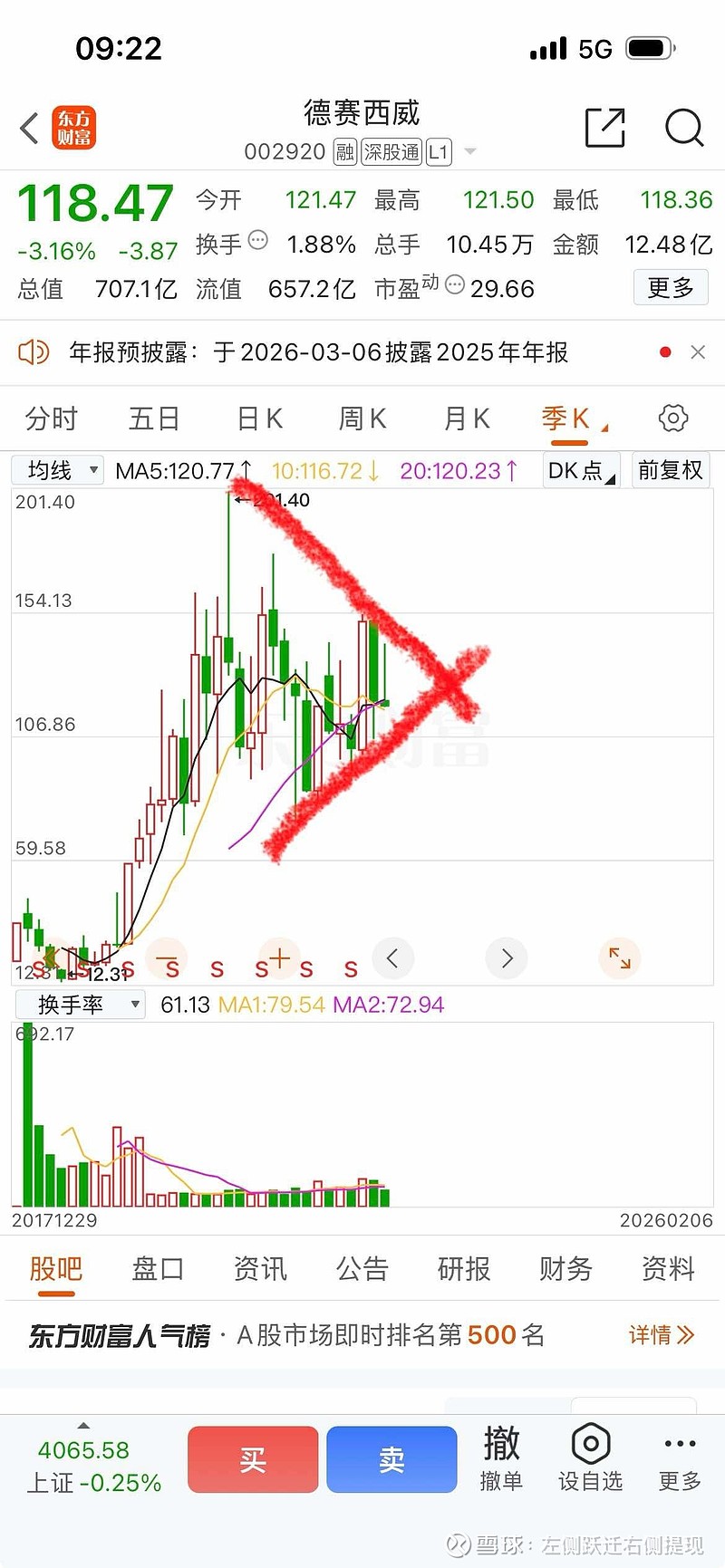Toggle 前复权 price adjustment mode

click(x=671, y=470)
